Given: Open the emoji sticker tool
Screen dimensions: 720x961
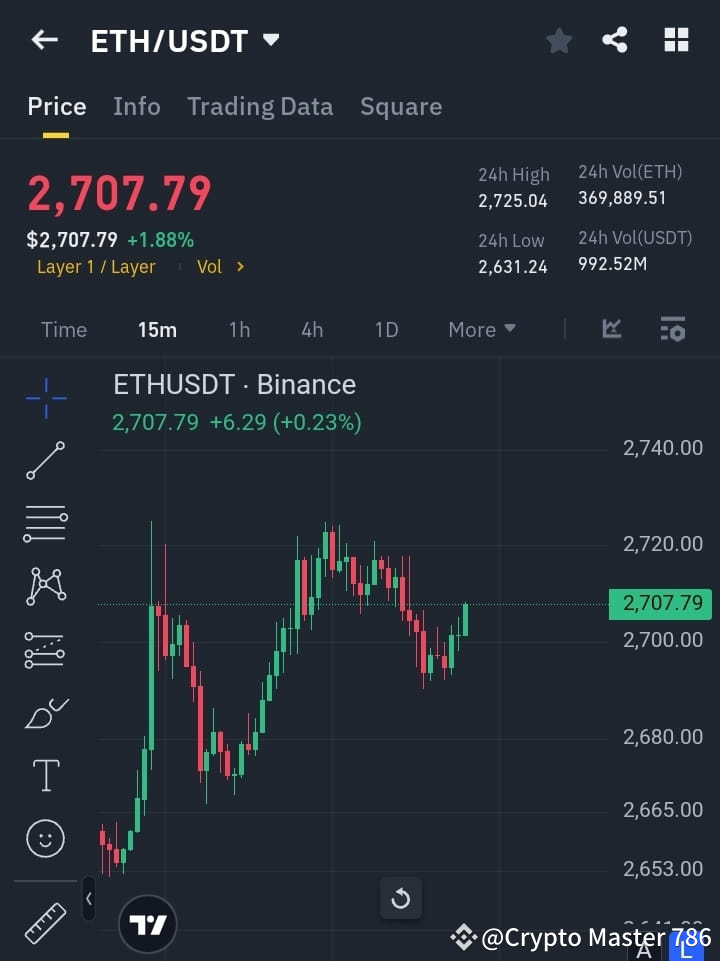Looking at the screenshot, I should [x=45, y=838].
